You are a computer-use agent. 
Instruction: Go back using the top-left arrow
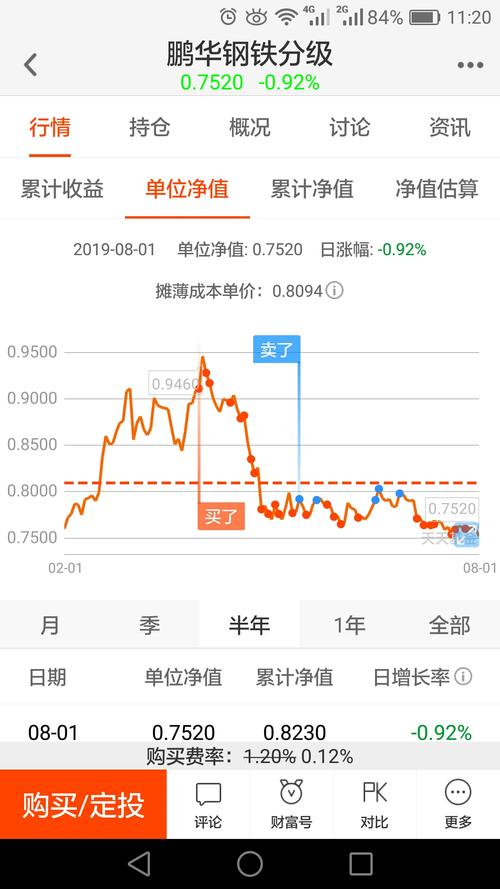tap(31, 65)
